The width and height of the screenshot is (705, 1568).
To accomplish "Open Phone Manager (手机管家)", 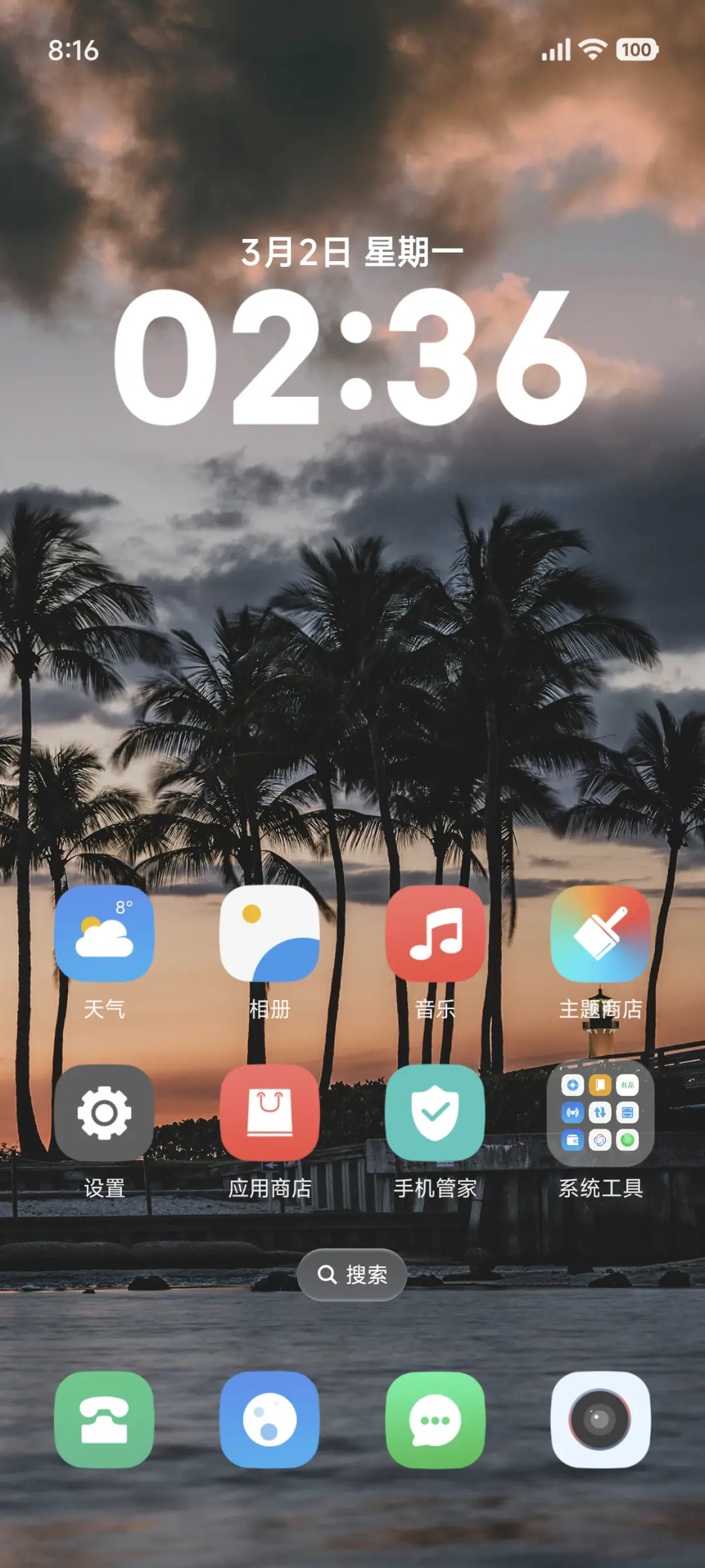I will (435, 1113).
